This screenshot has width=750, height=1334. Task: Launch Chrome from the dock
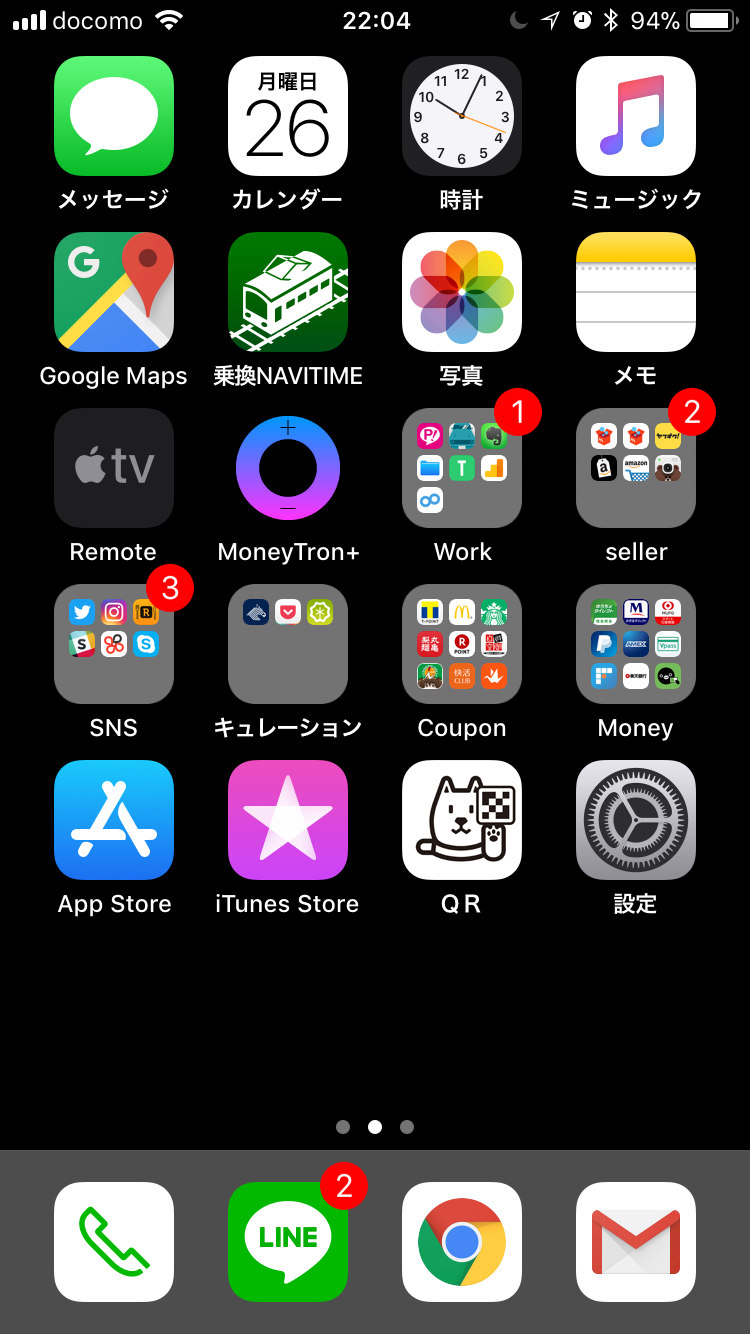pyautogui.click(x=462, y=1242)
